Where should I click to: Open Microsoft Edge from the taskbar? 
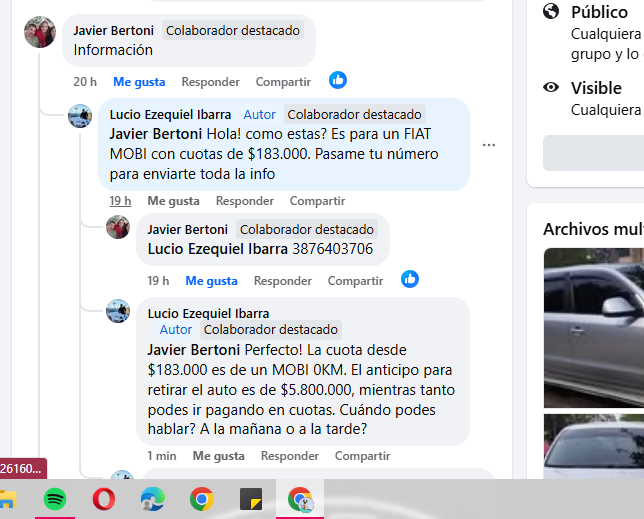click(x=153, y=500)
